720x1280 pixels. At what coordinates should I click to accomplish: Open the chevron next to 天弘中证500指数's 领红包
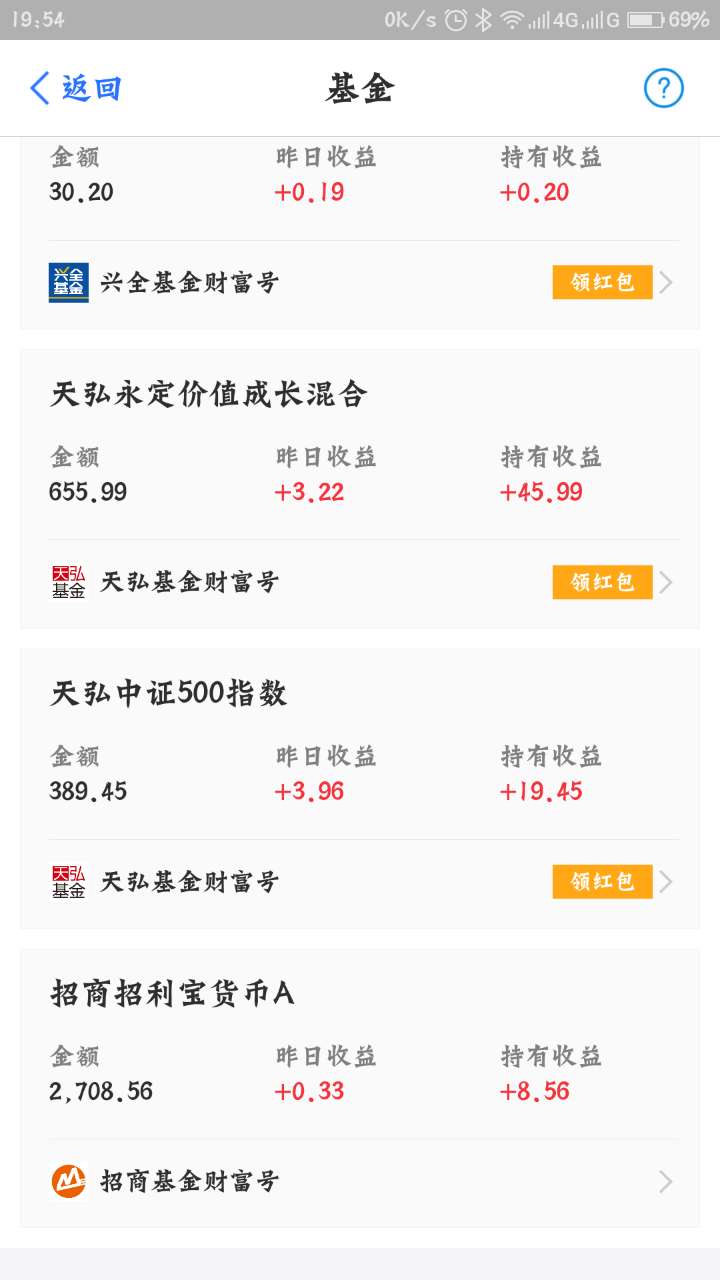pyautogui.click(x=666, y=881)
